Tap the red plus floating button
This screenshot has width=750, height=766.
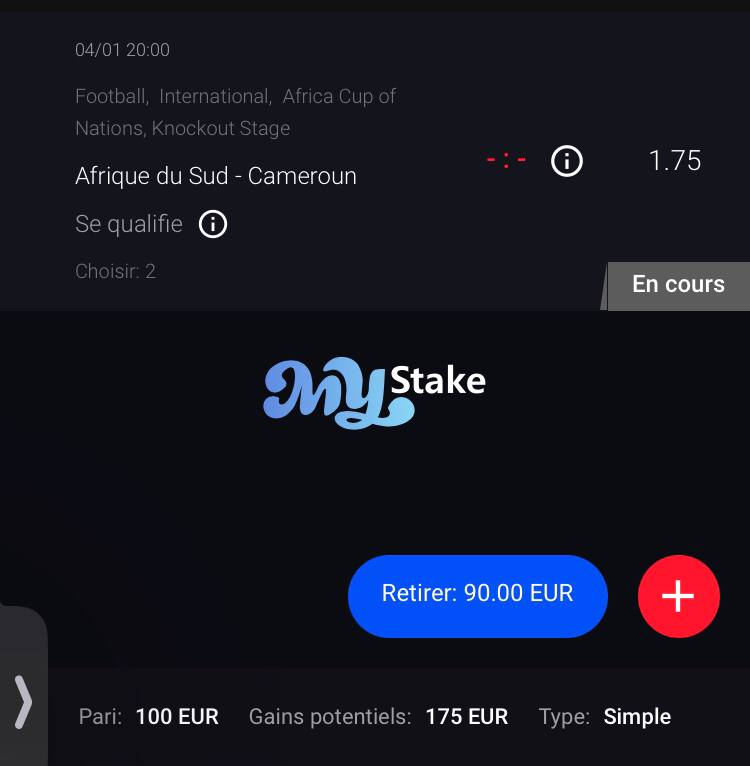click(678, 596)
